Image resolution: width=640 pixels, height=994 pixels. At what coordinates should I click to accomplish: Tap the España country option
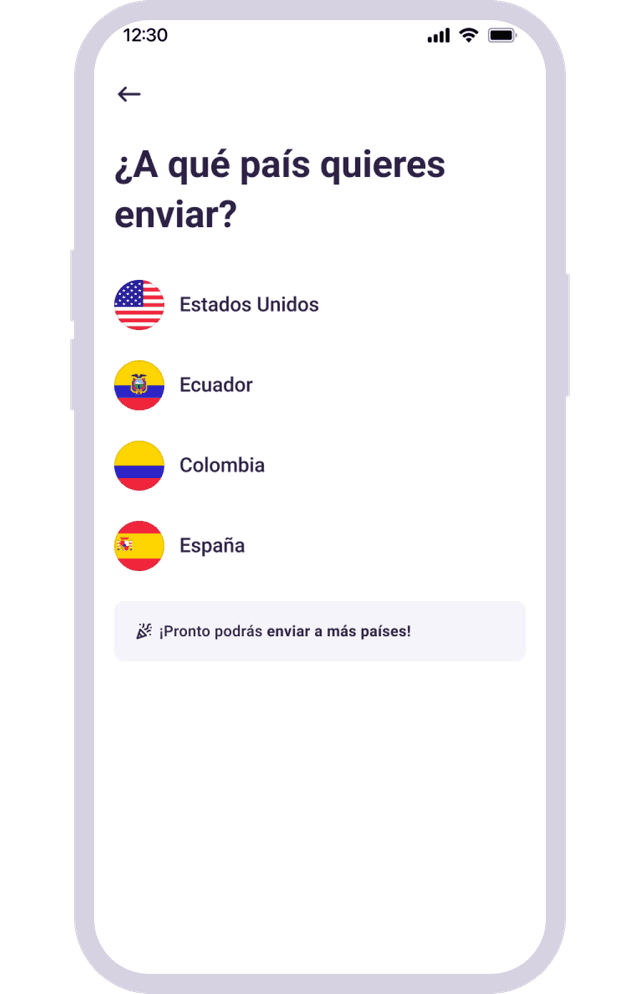click(212, 546)
